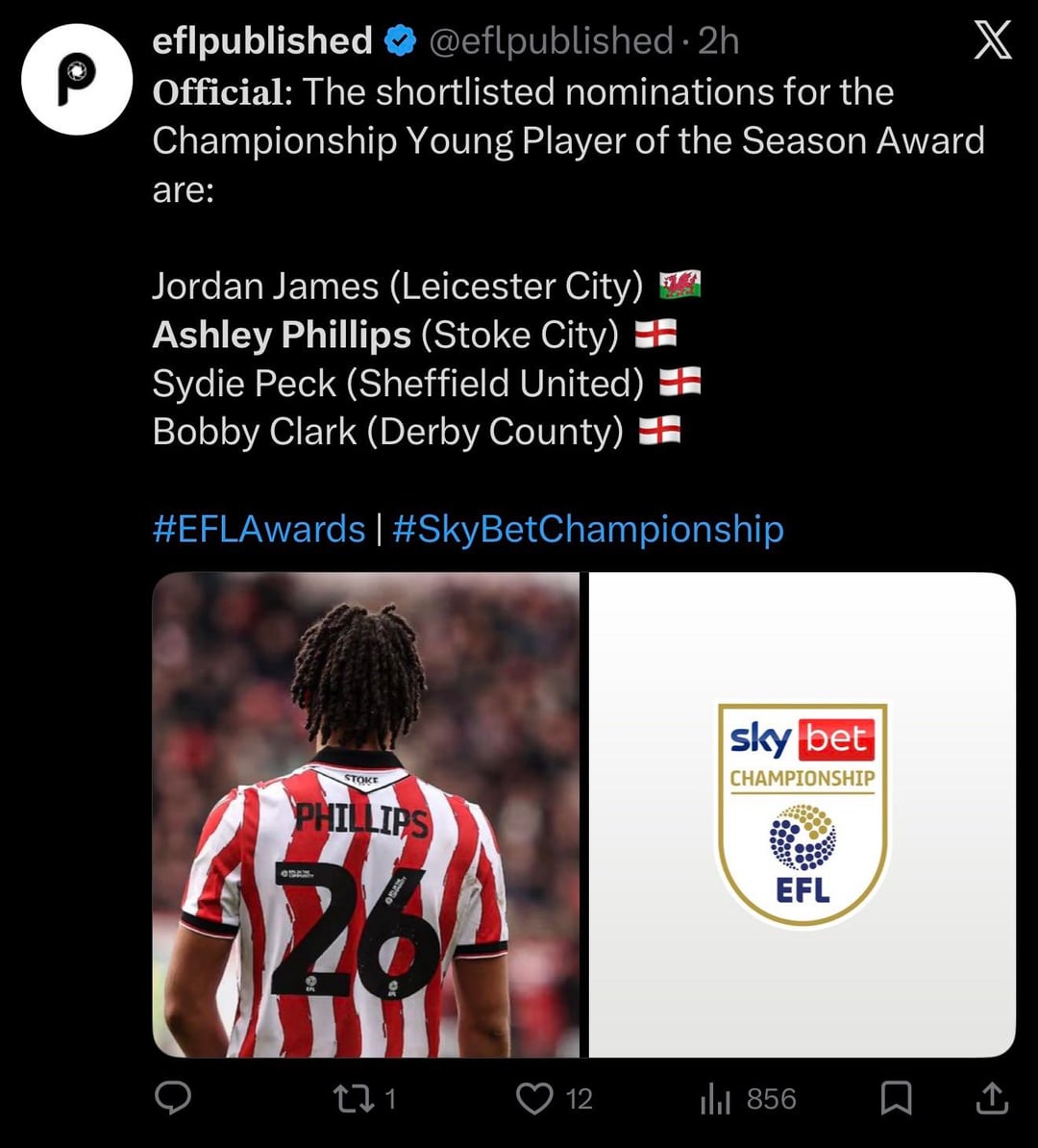This screenshot has width=1038, height=1148.
Task: Open the @eflpublished handle
Action: coord(550,41)
